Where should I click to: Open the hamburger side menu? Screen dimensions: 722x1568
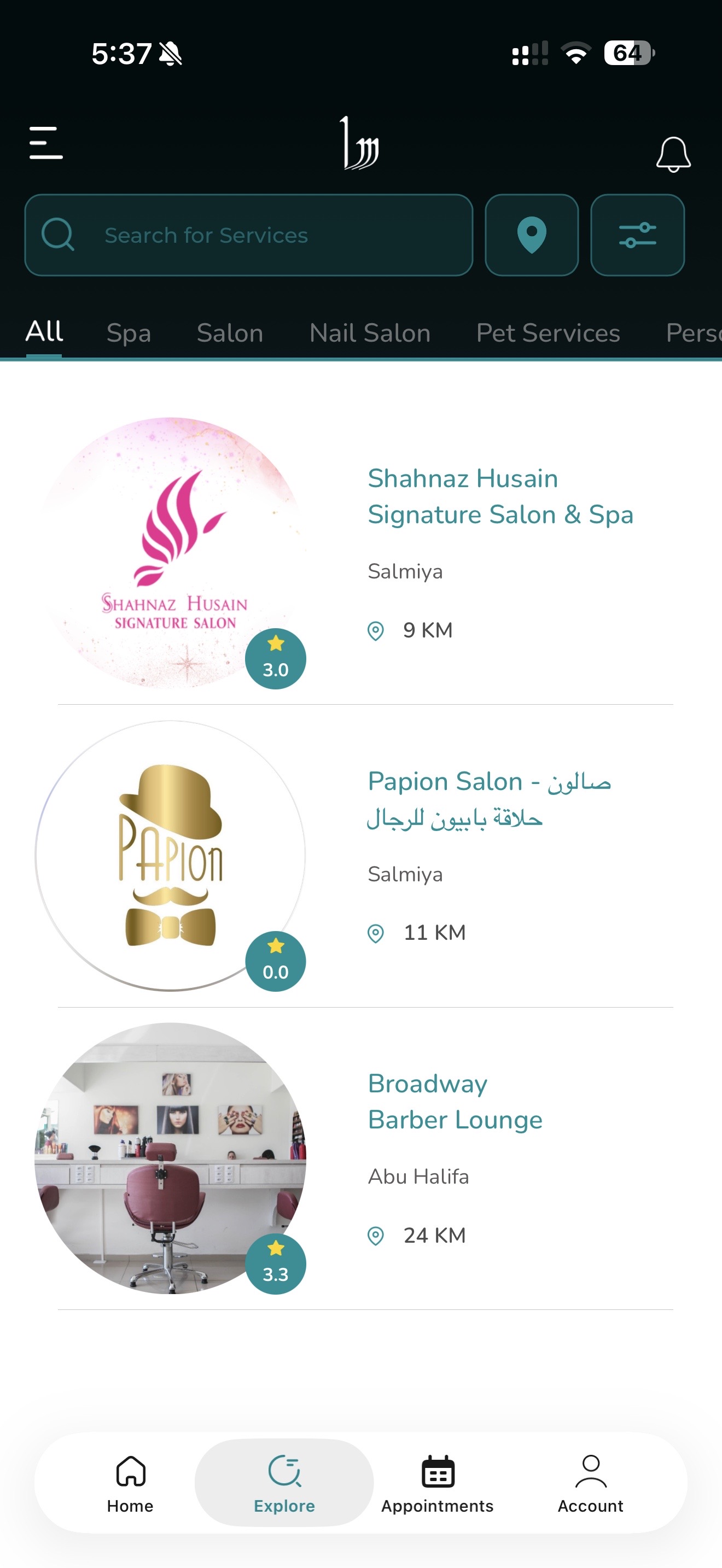click(x=46, y=143)
